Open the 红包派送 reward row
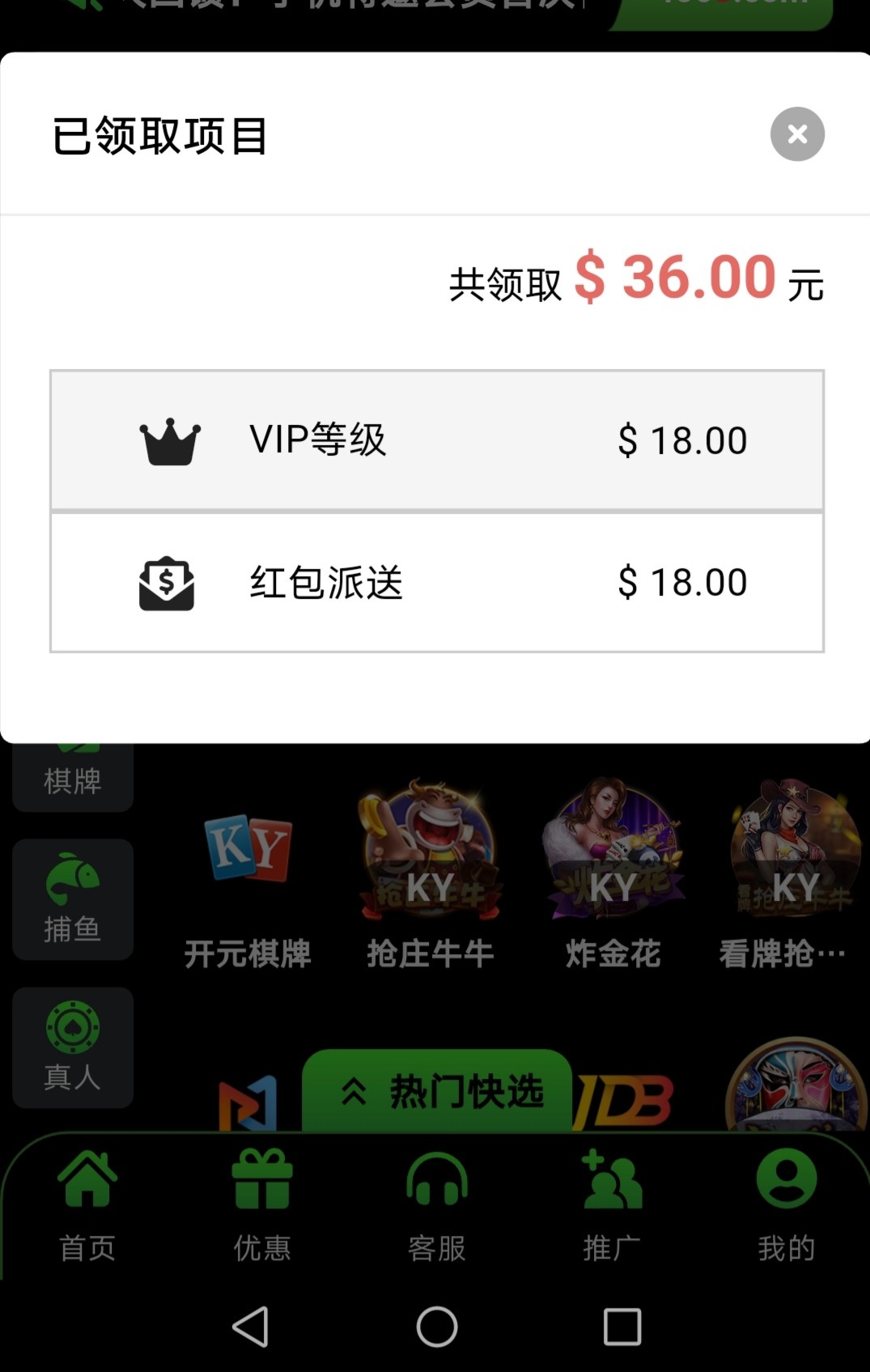The height and width of the screenshot is (1372, 870). [437, 582]
